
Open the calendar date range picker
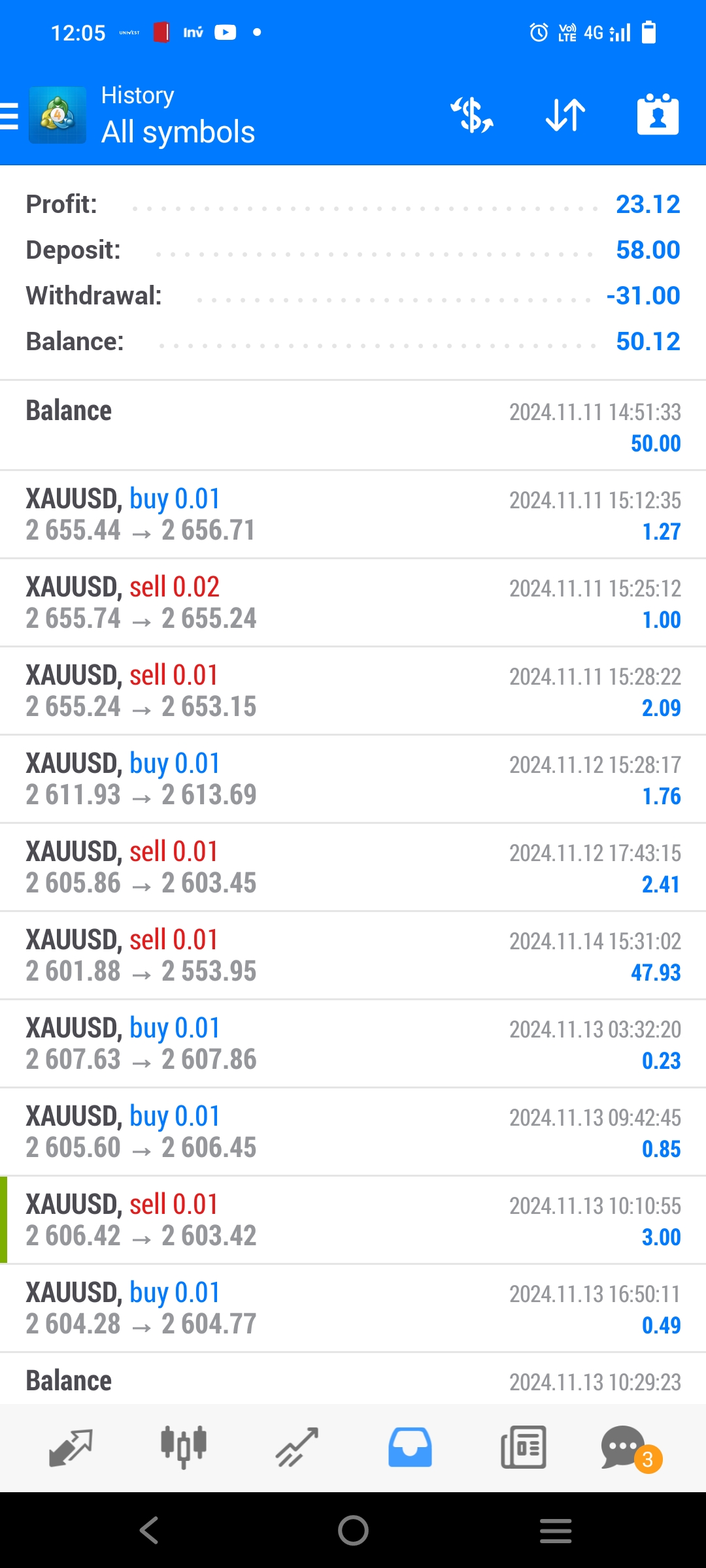pos(658,116)
